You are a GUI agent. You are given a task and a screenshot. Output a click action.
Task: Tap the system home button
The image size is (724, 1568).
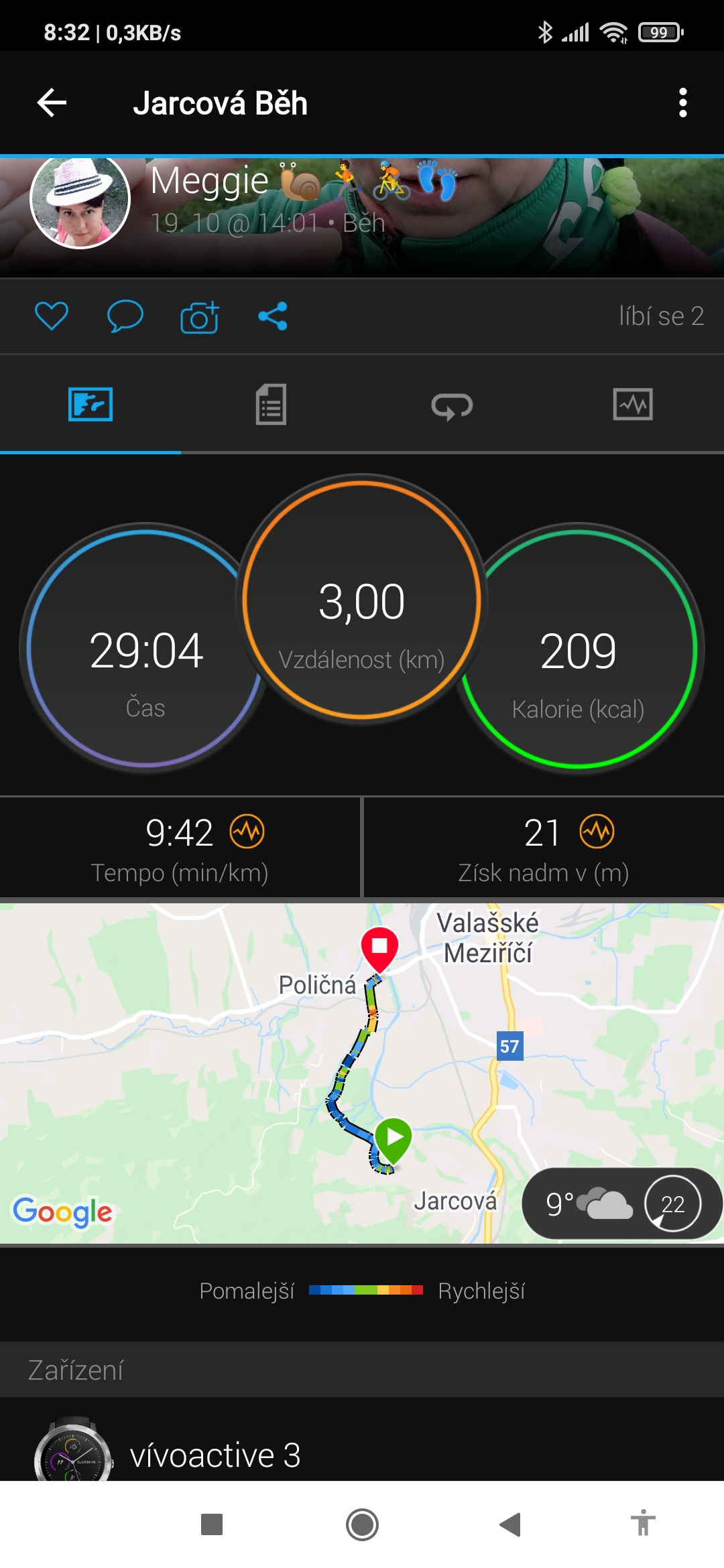pos(362,1525)
